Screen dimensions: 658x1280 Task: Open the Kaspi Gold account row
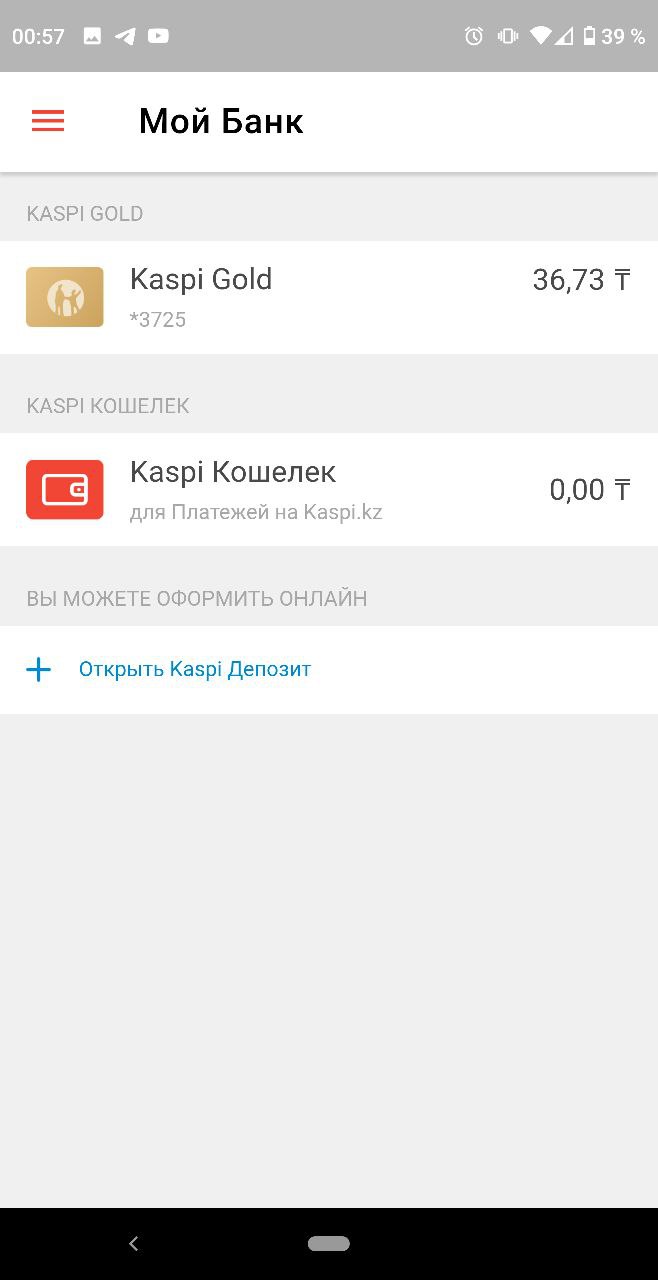pyautogui.click(x=329, y=297)
